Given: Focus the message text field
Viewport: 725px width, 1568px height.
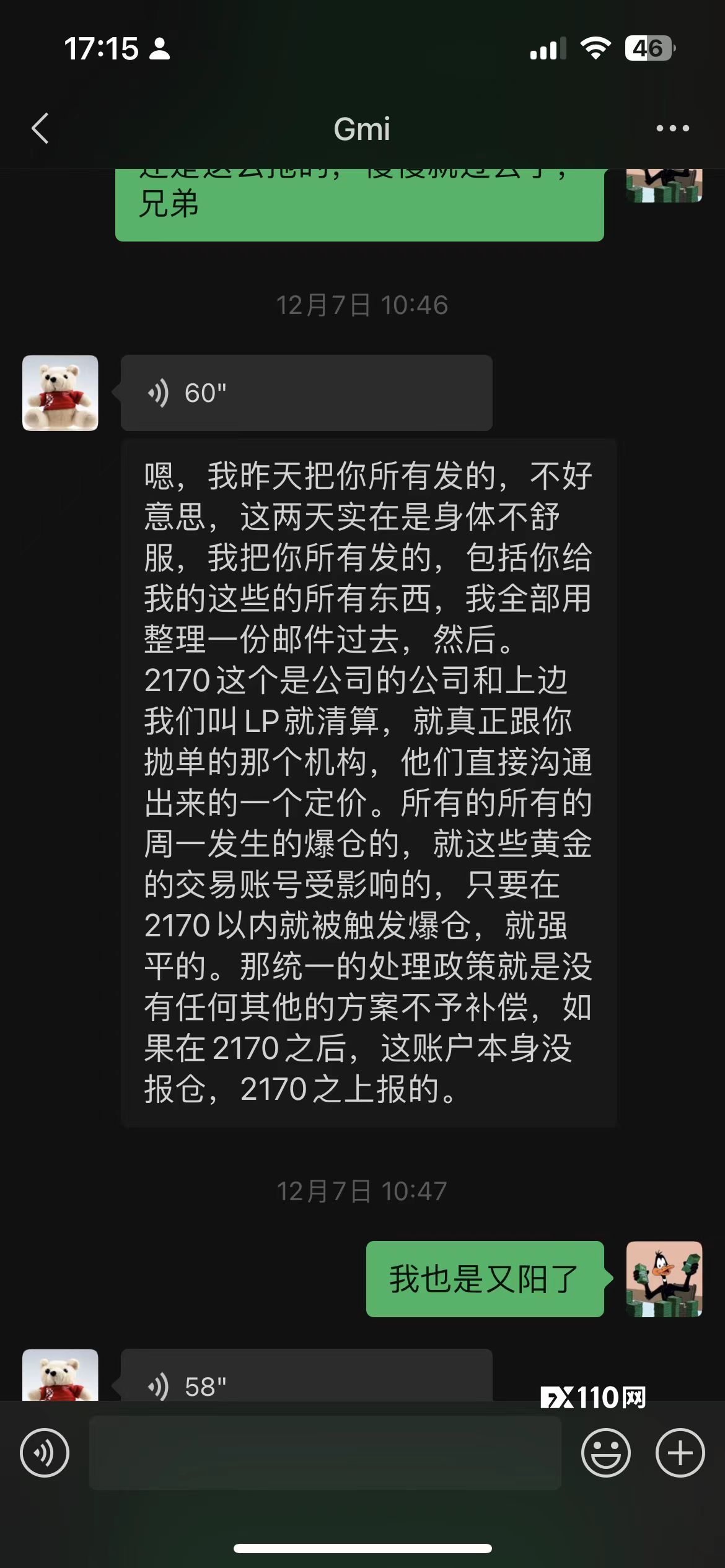Looking at the screenshot, I should [x=325, y=1453].
